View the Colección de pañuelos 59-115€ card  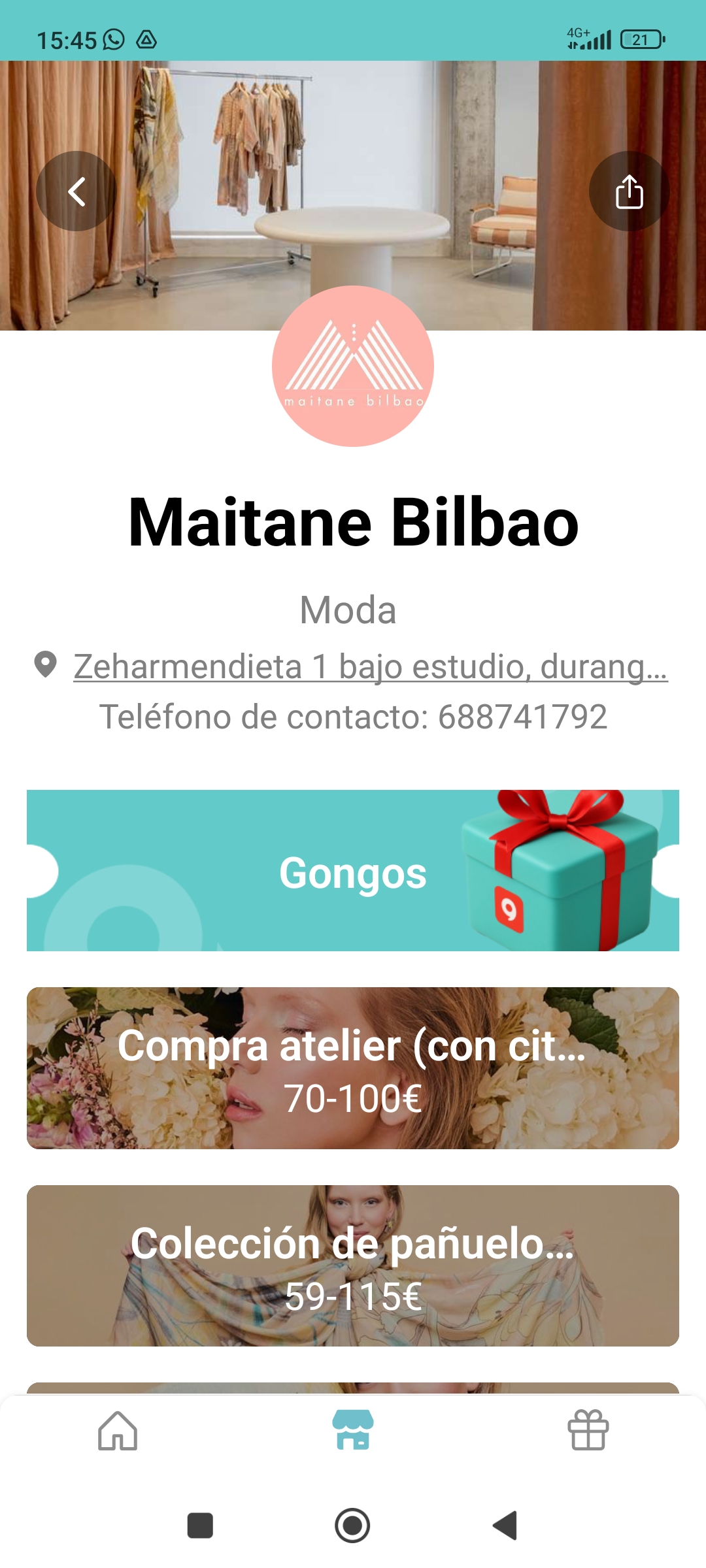tap(353, 1266)
